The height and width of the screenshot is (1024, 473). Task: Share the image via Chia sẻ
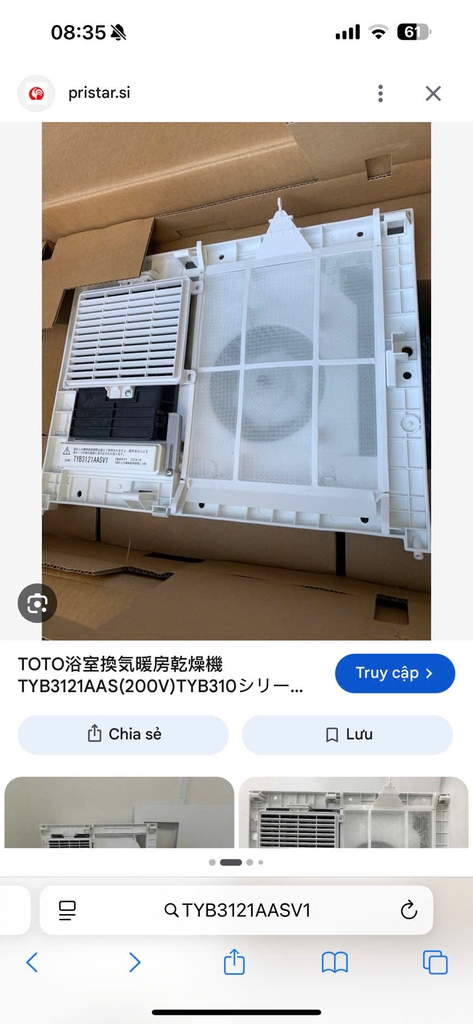tap(123, 735)
